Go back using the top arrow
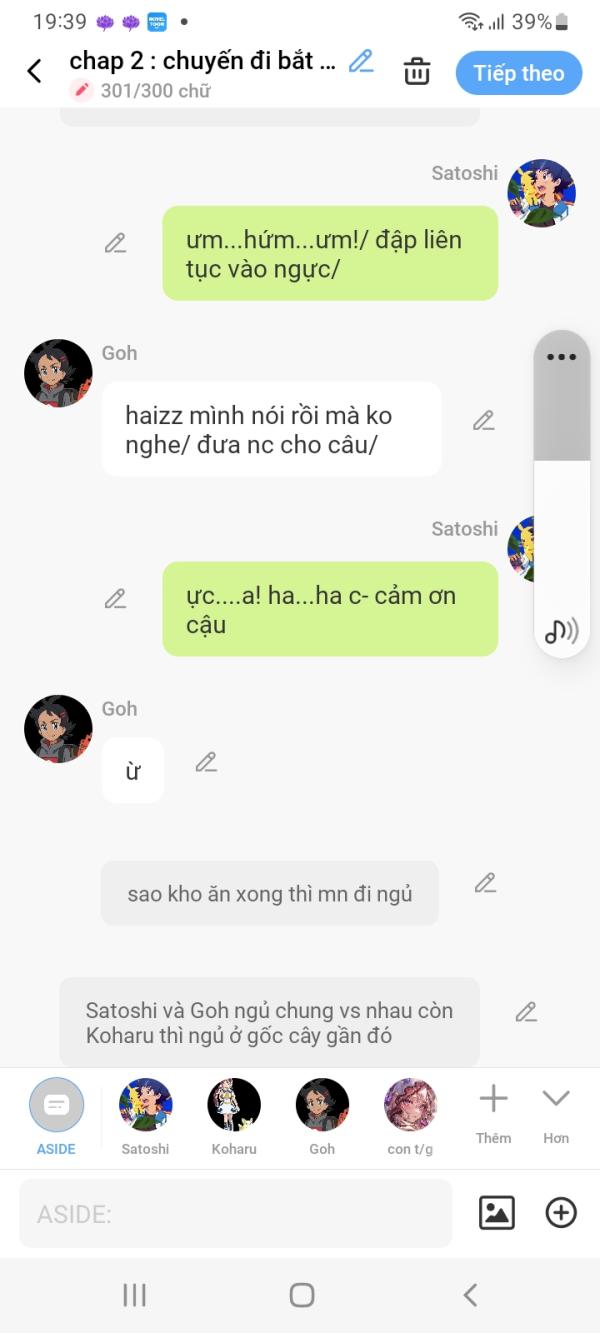 (34, 71)
